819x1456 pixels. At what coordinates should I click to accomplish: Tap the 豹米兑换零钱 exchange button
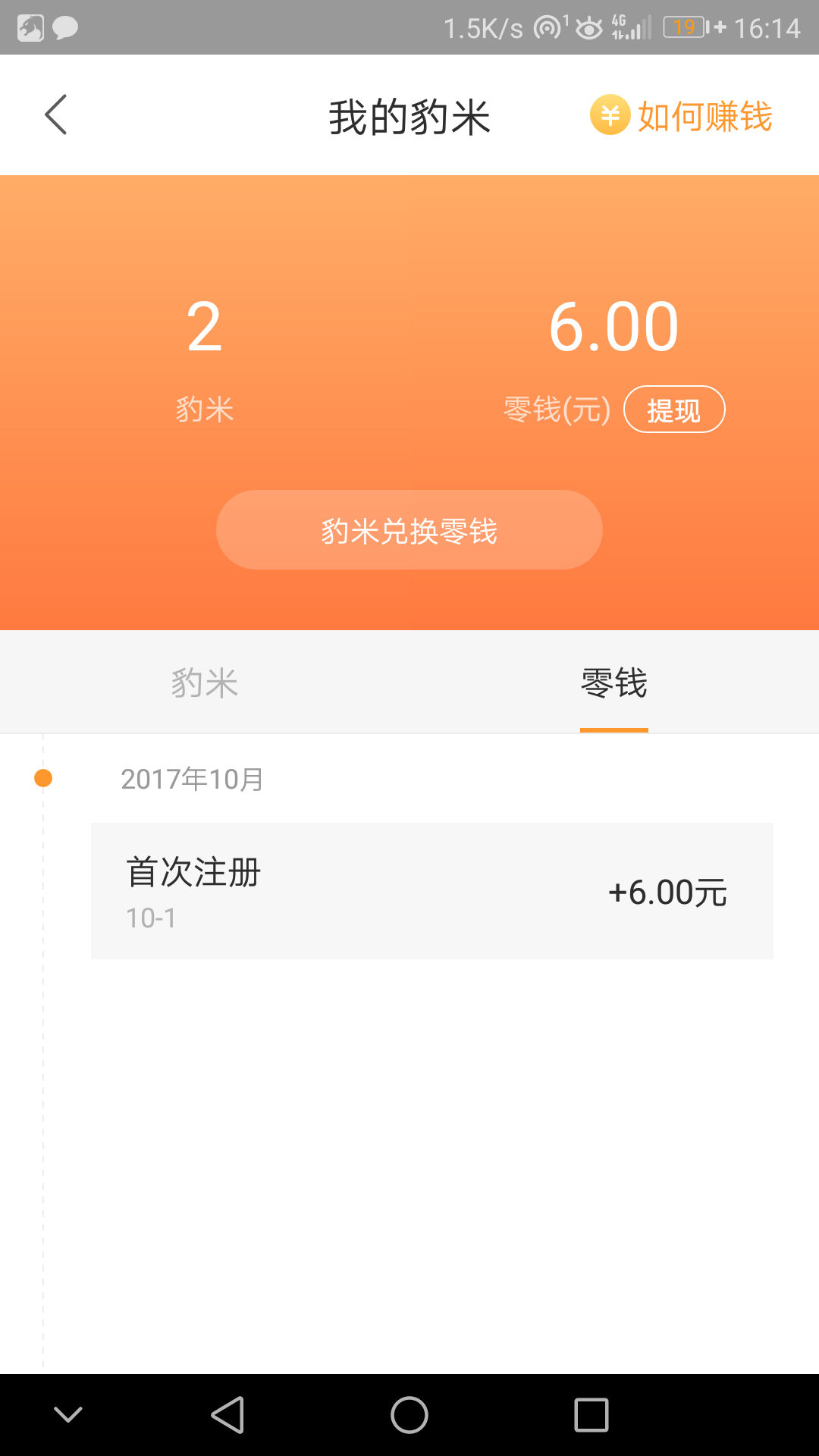pos(409,529)
